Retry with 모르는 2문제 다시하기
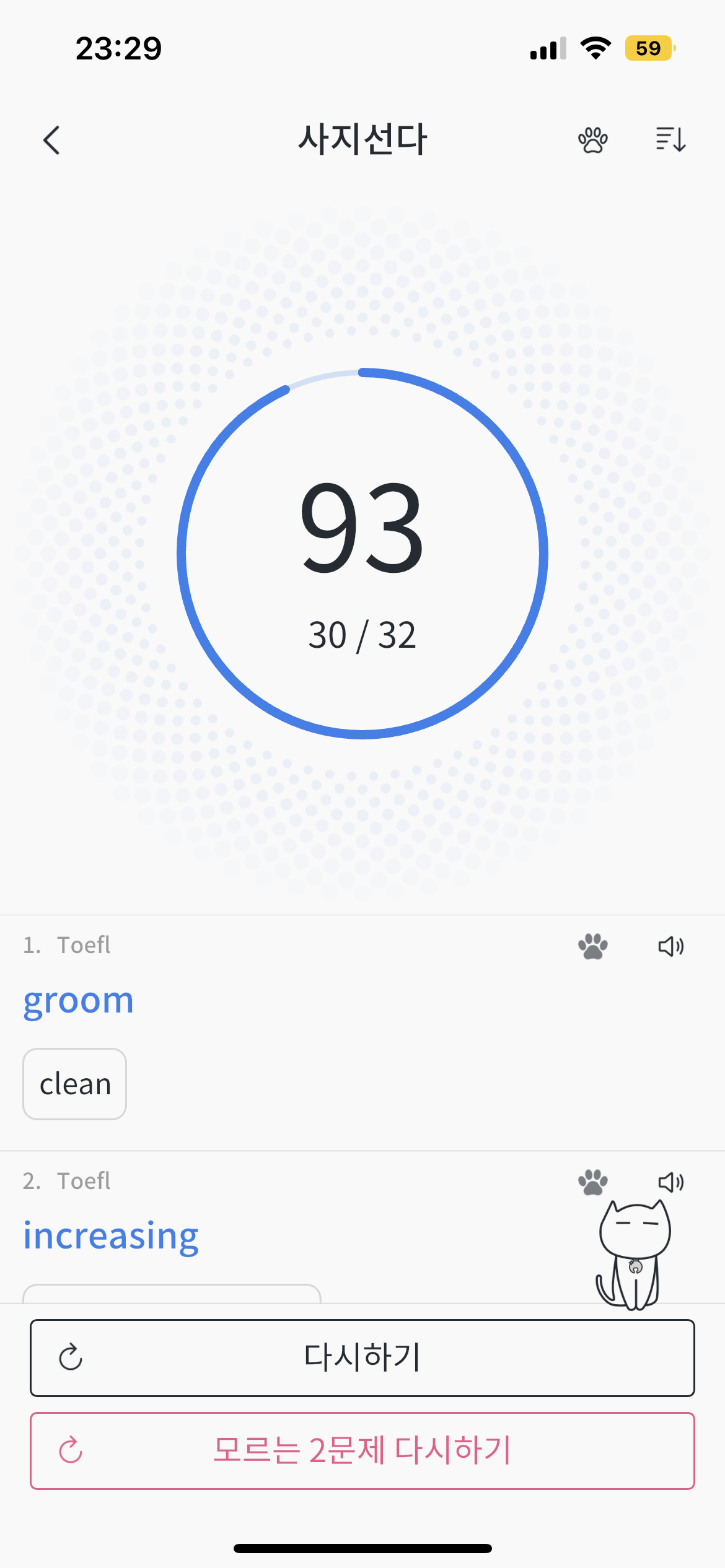This screenshot has height=1568, width=725. tap(362, 1450)
